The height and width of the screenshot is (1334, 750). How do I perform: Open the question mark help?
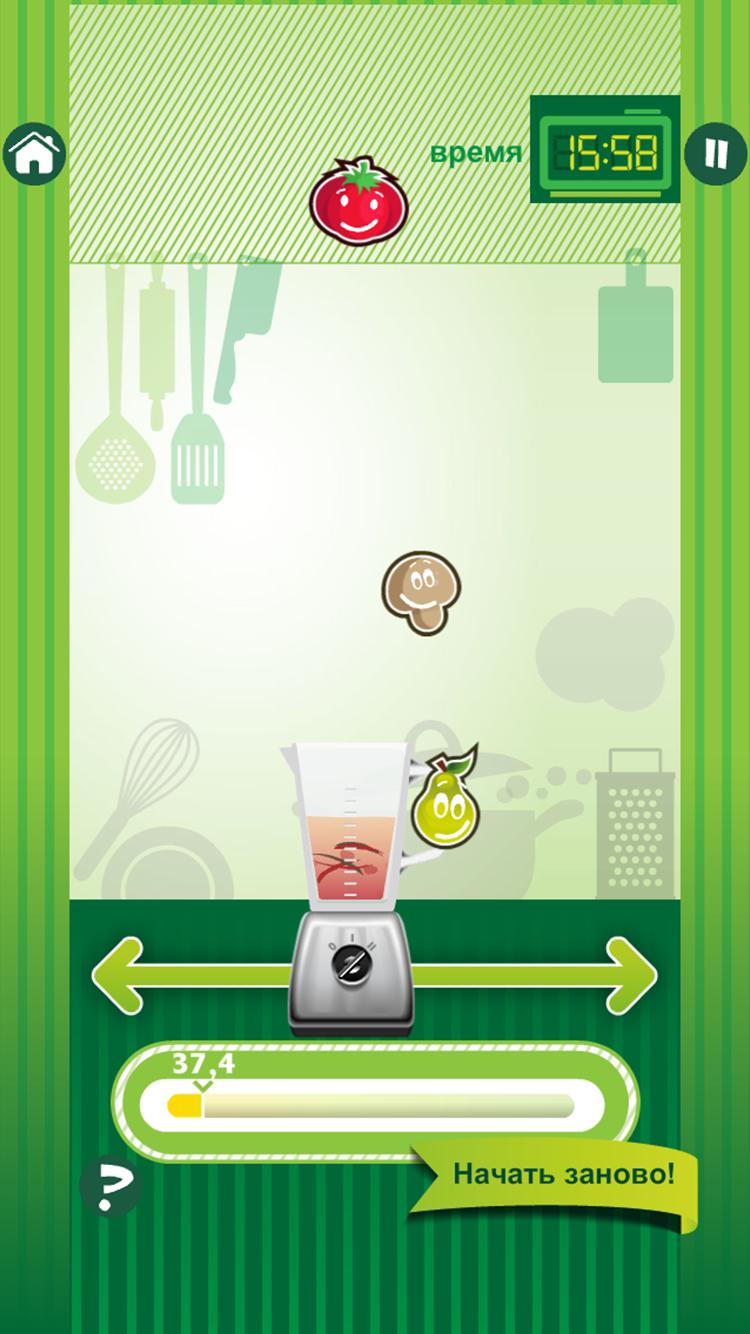(x=111, y=1187)
